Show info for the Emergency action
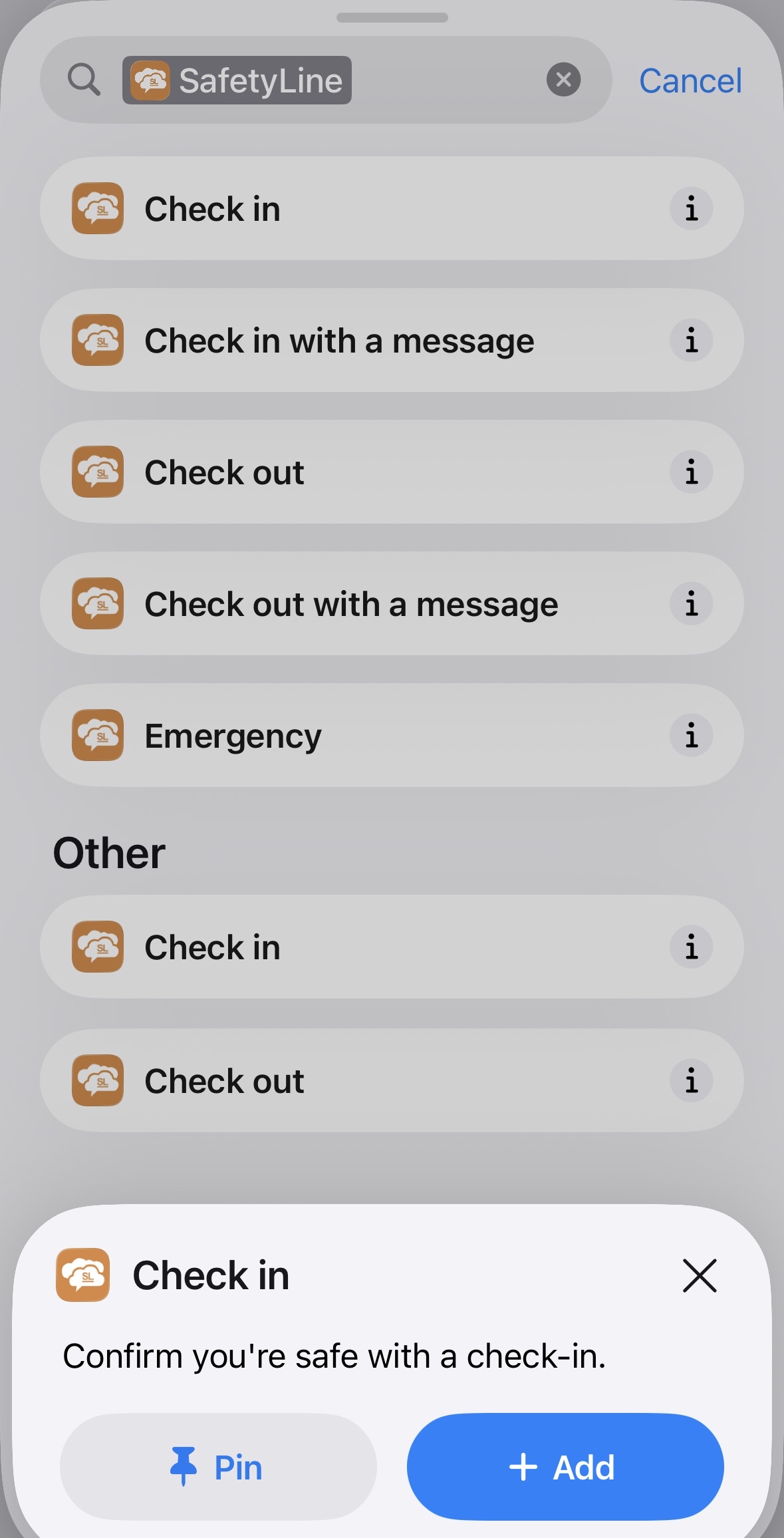Viewport: 784px width, 1538px height. click(x=691, y=736)
